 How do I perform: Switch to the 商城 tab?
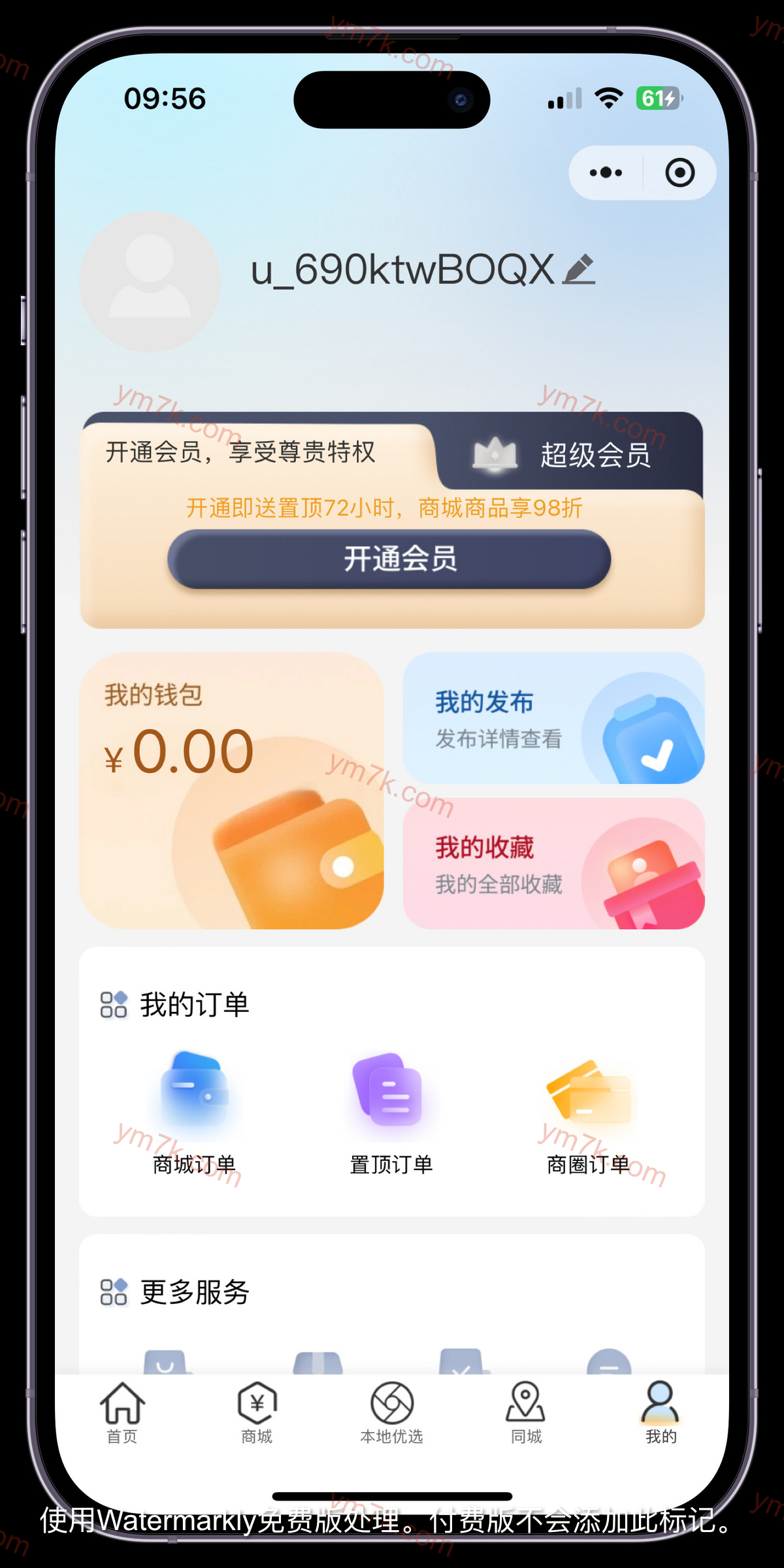coord(257,1413)
